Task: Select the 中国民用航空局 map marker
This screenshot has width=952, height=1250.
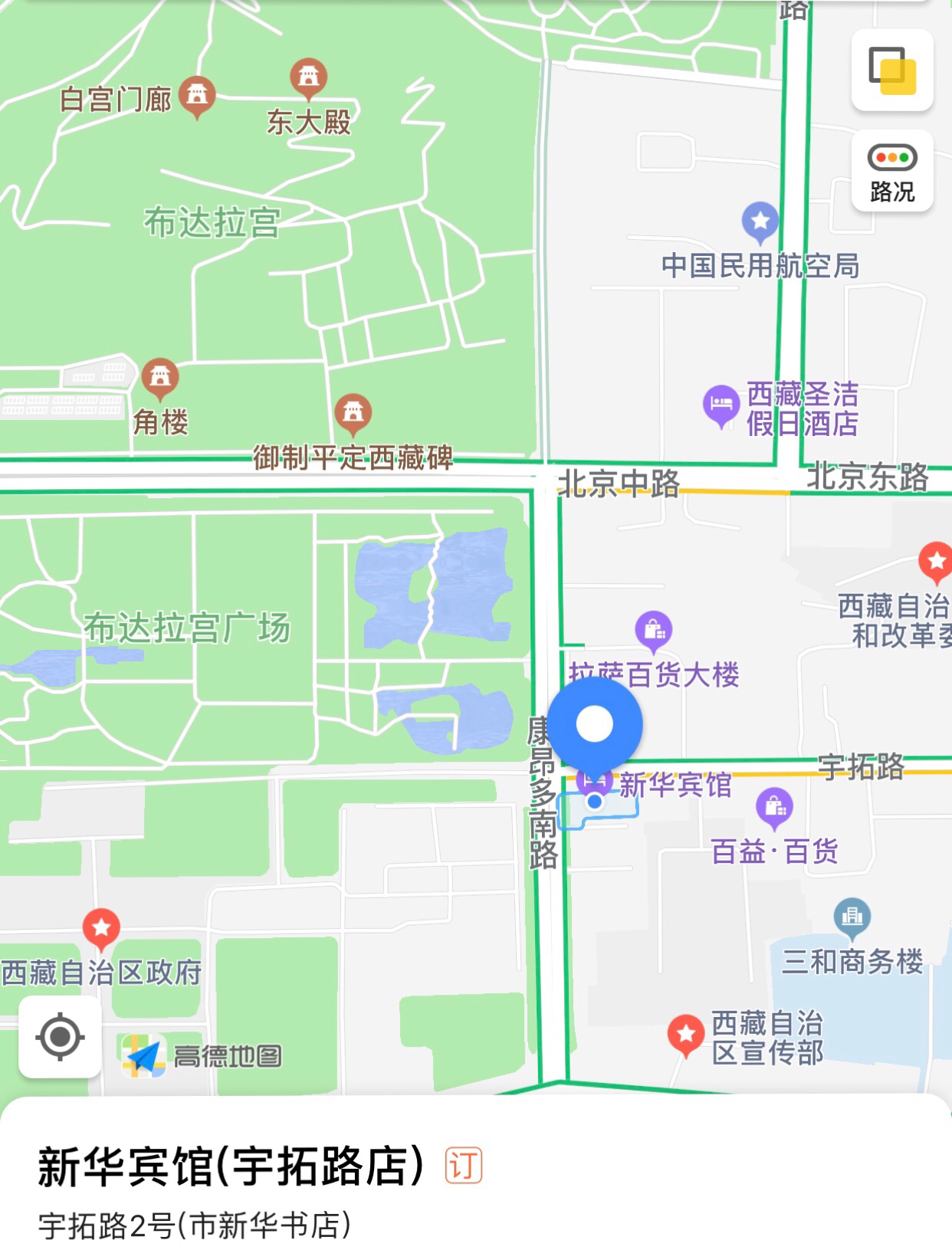Action: click(x=760, y=221)
